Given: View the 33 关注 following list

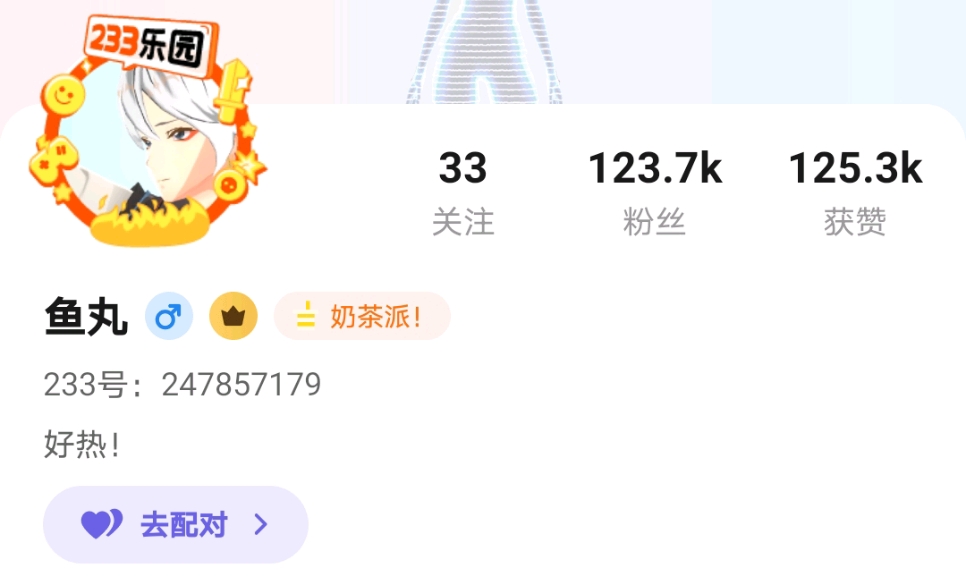Looking at the screenshot, I should 462,193.
